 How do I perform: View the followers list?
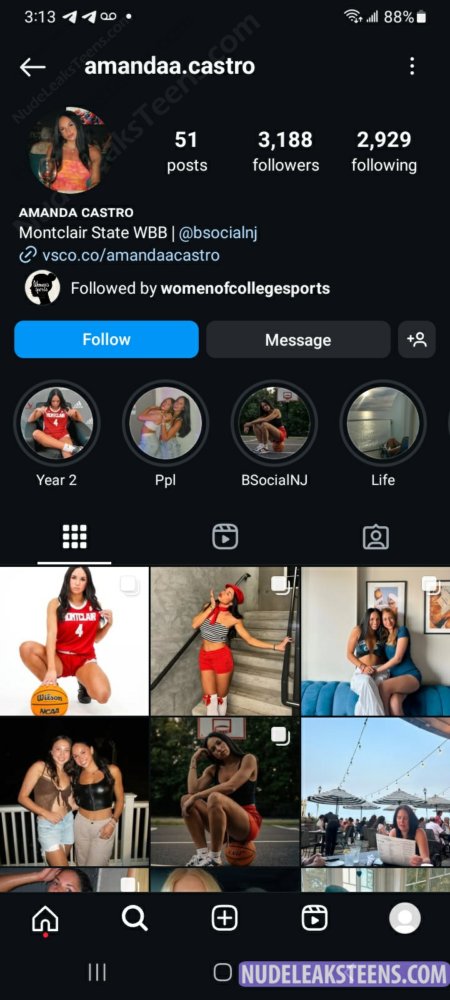(x=286, y=151)
